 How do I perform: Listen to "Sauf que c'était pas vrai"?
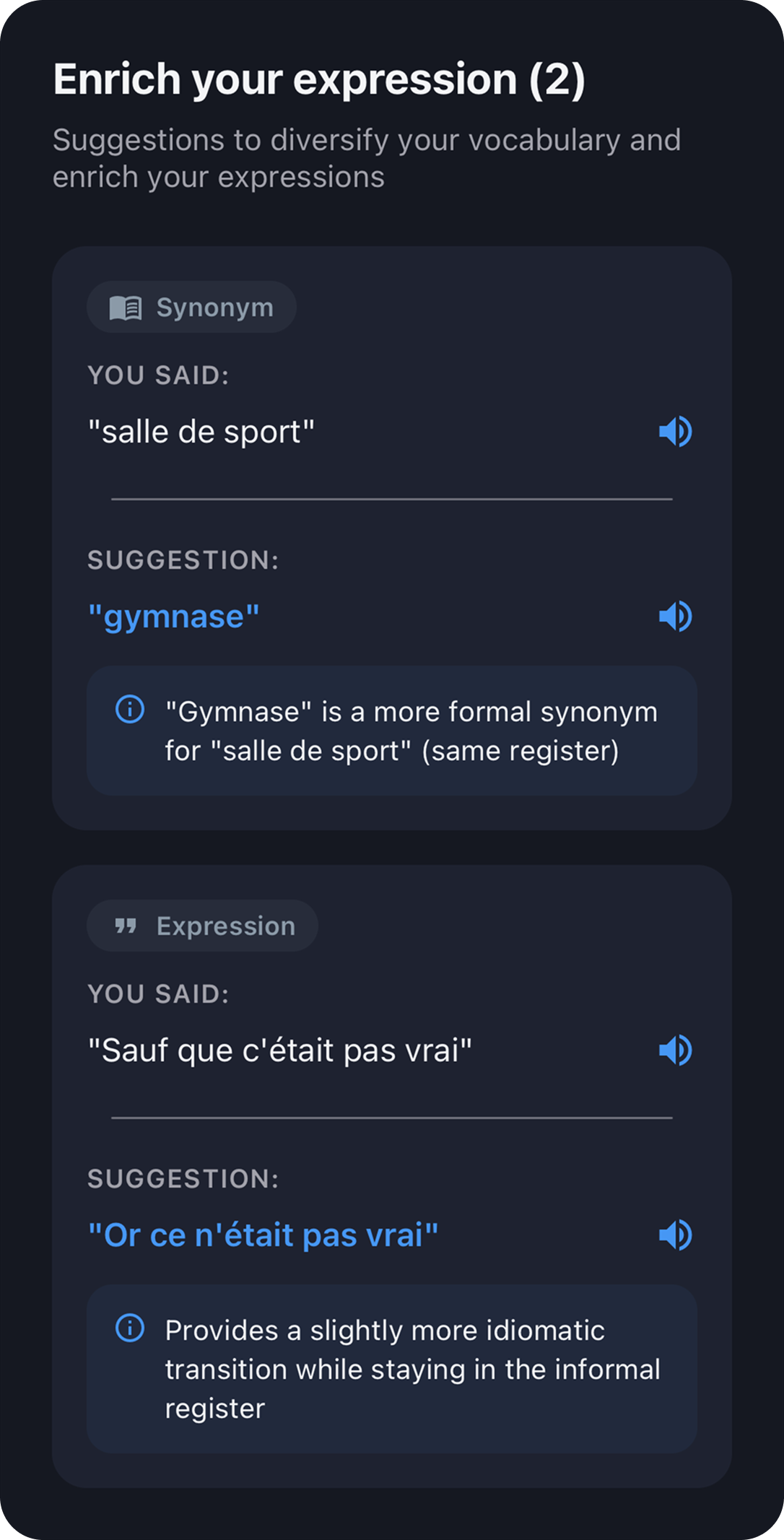tap(676, 1050)
